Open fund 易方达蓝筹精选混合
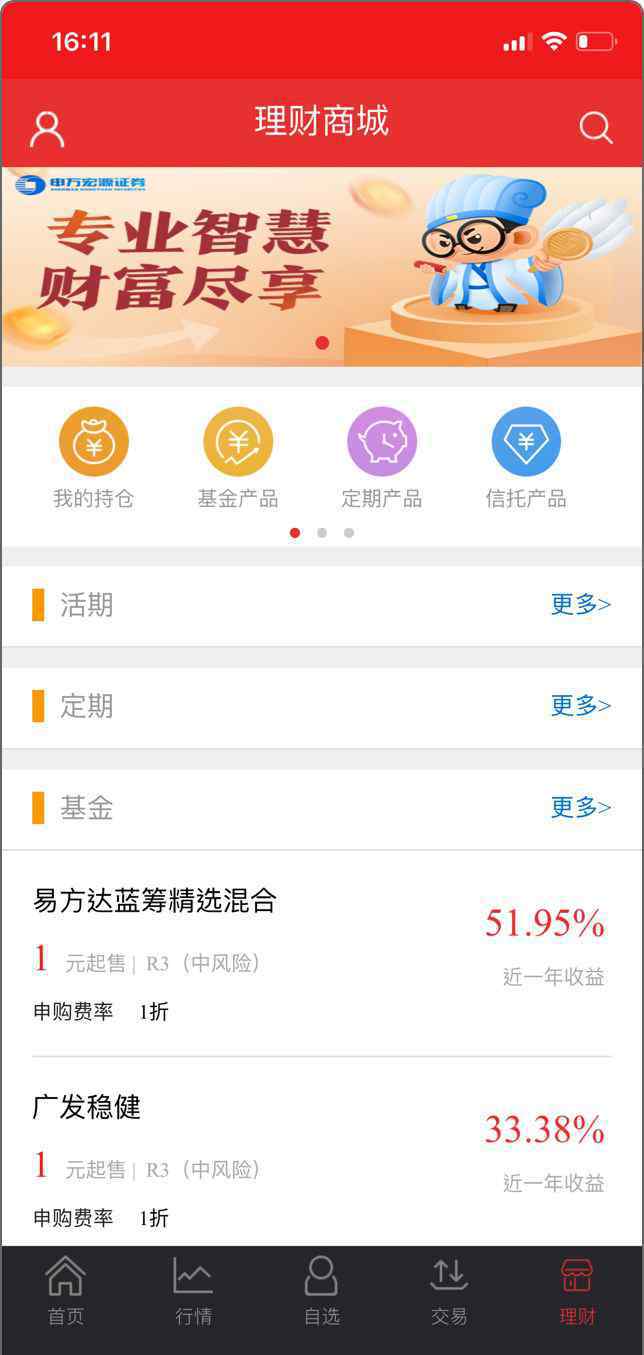The height and width of the screenshot is (1355, 644). 322,954
